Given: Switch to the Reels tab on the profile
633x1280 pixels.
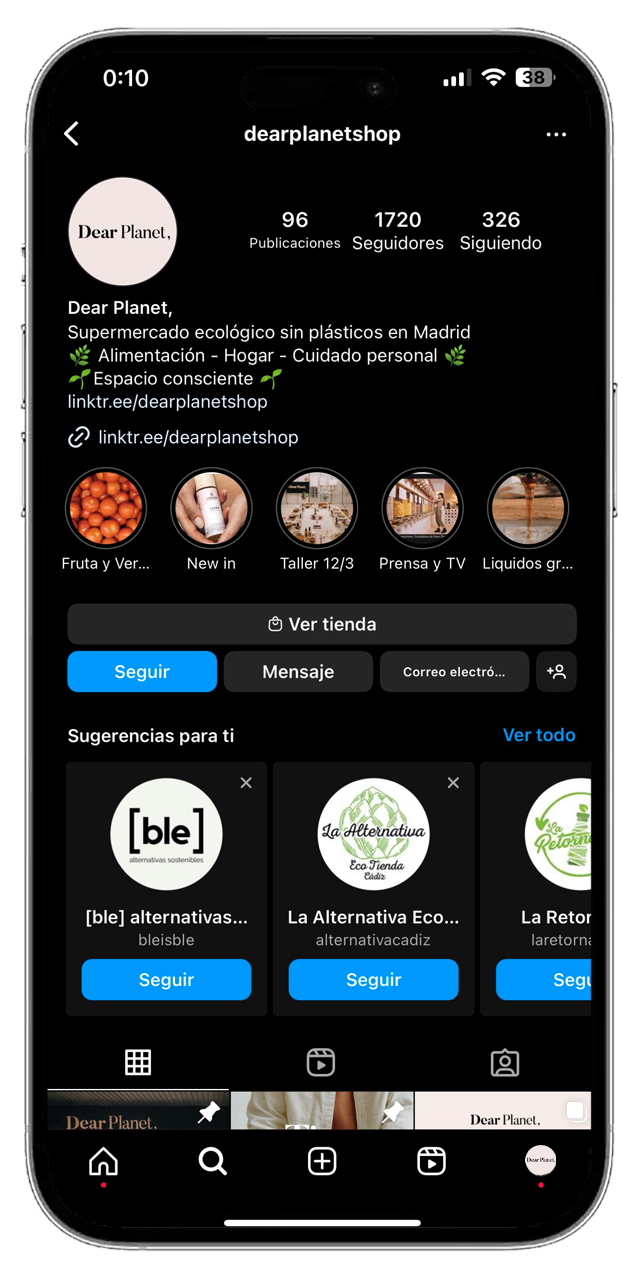Looking at the screenshot, I should click(x=321, y=1062).
